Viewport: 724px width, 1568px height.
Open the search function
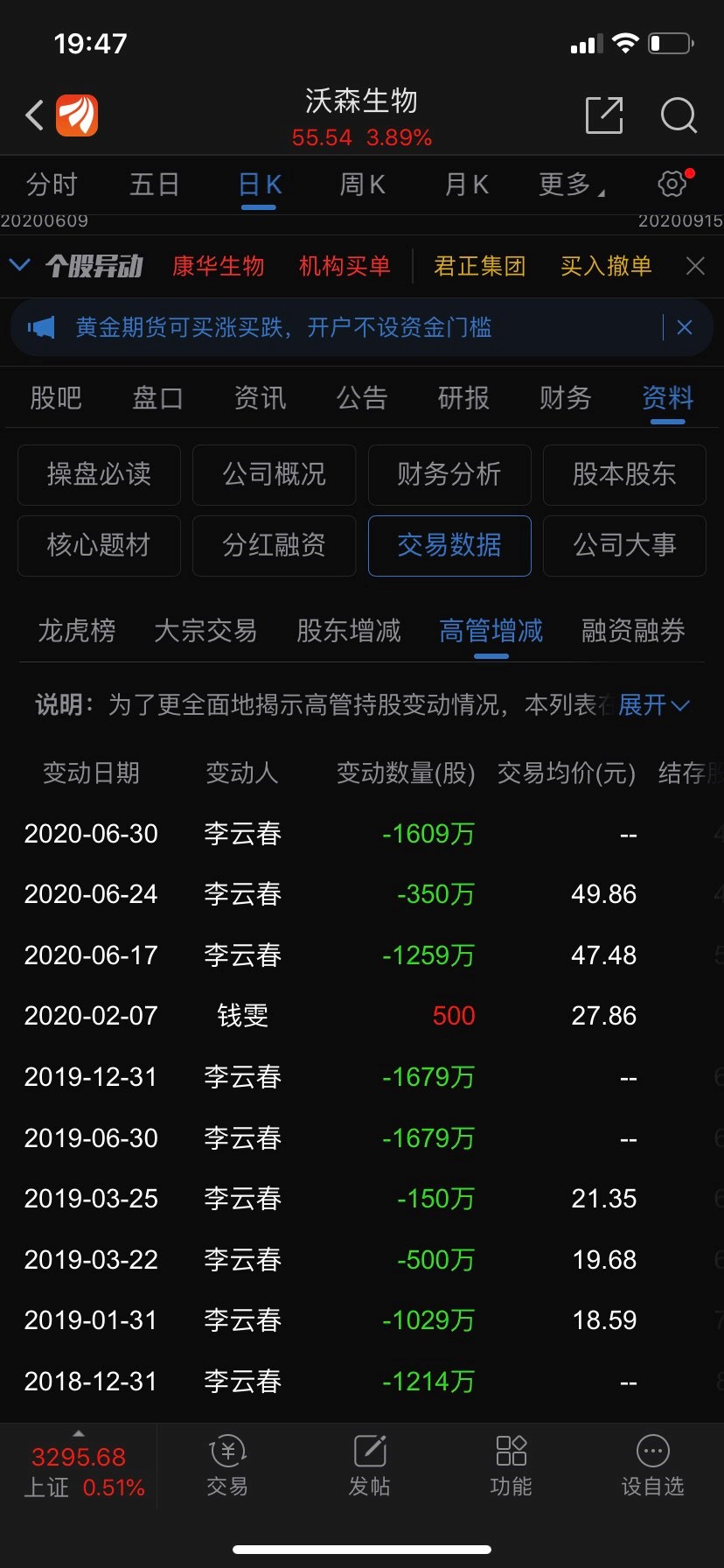point(679,115)
